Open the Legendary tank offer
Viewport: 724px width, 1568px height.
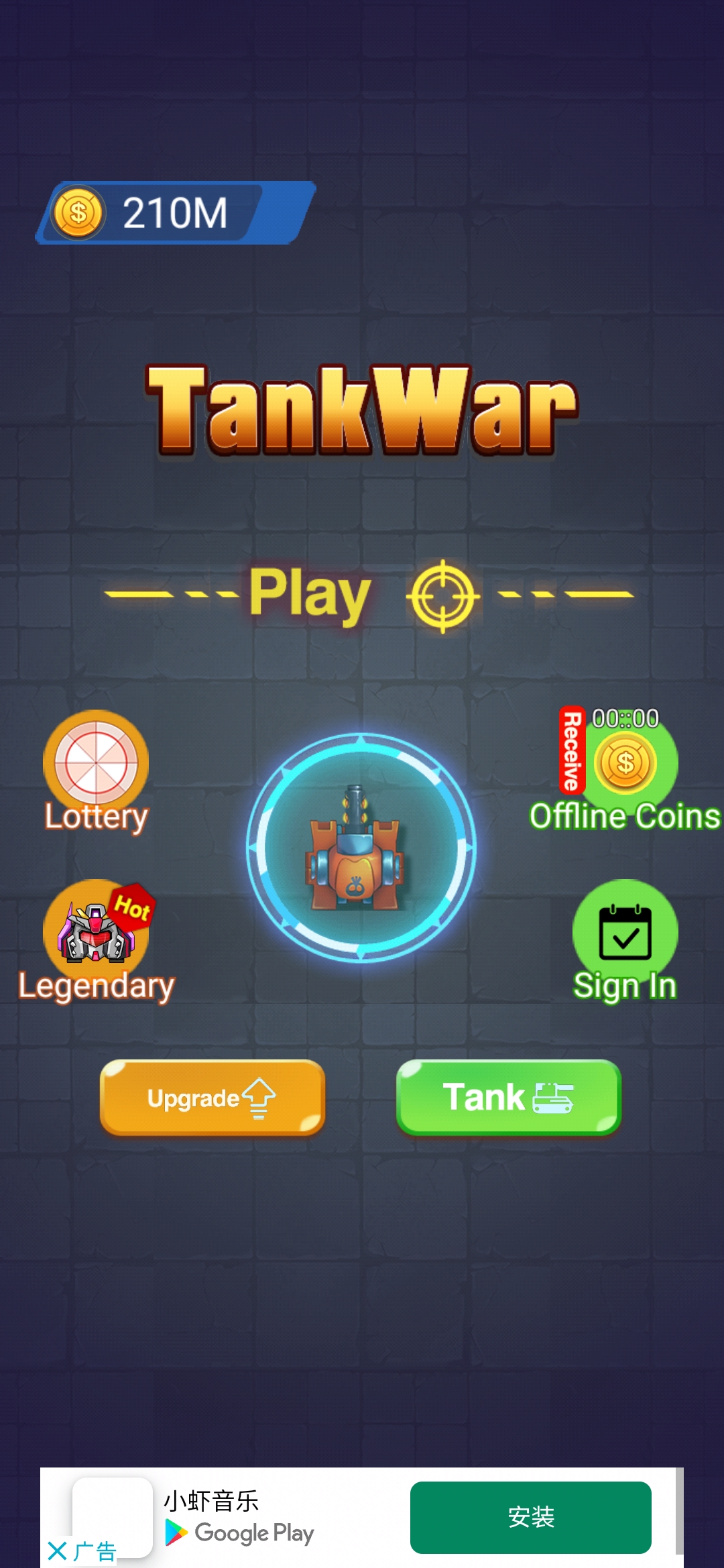click(x=96, y=933)
